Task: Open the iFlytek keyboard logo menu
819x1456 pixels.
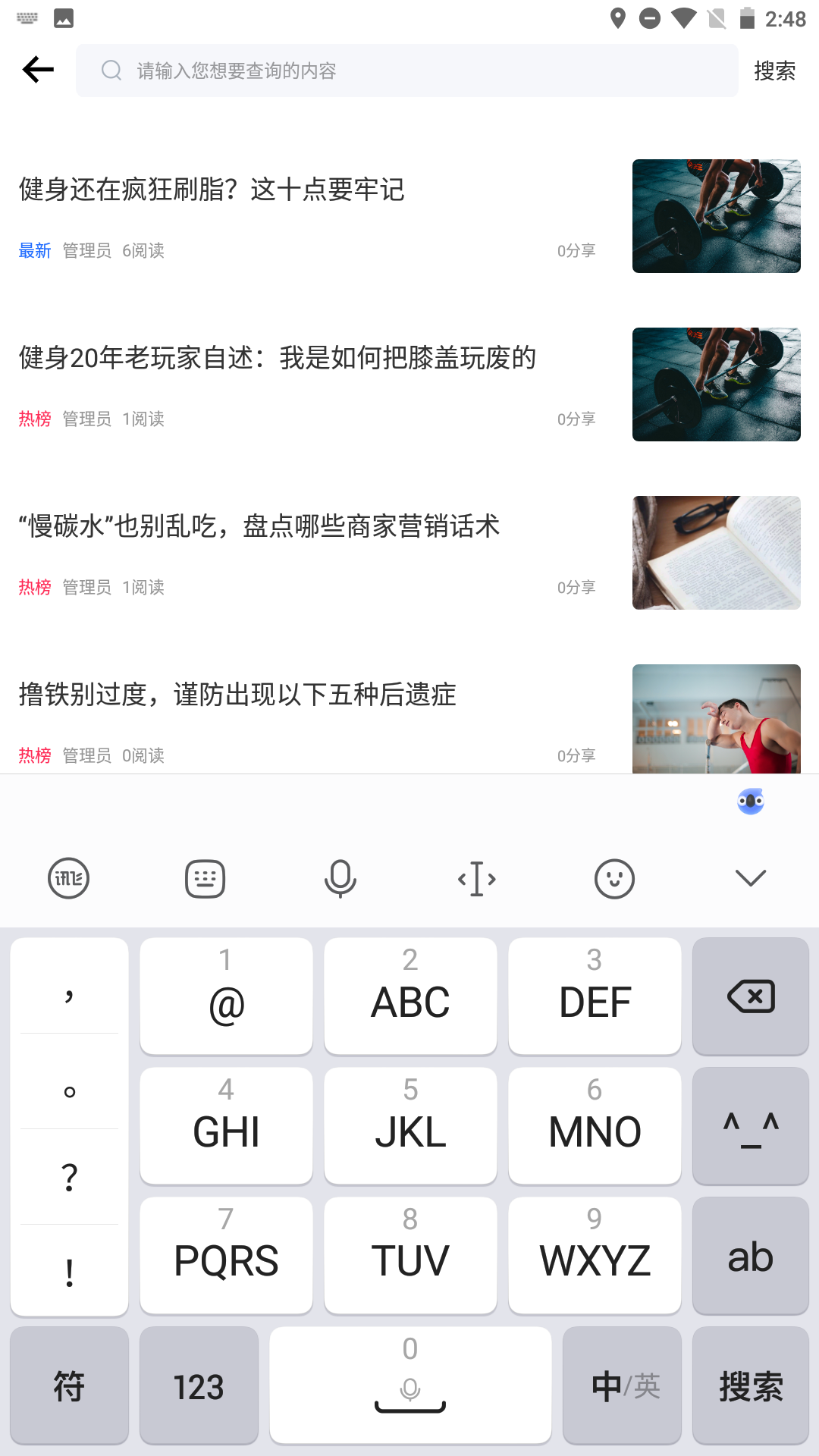Action: 69,879
